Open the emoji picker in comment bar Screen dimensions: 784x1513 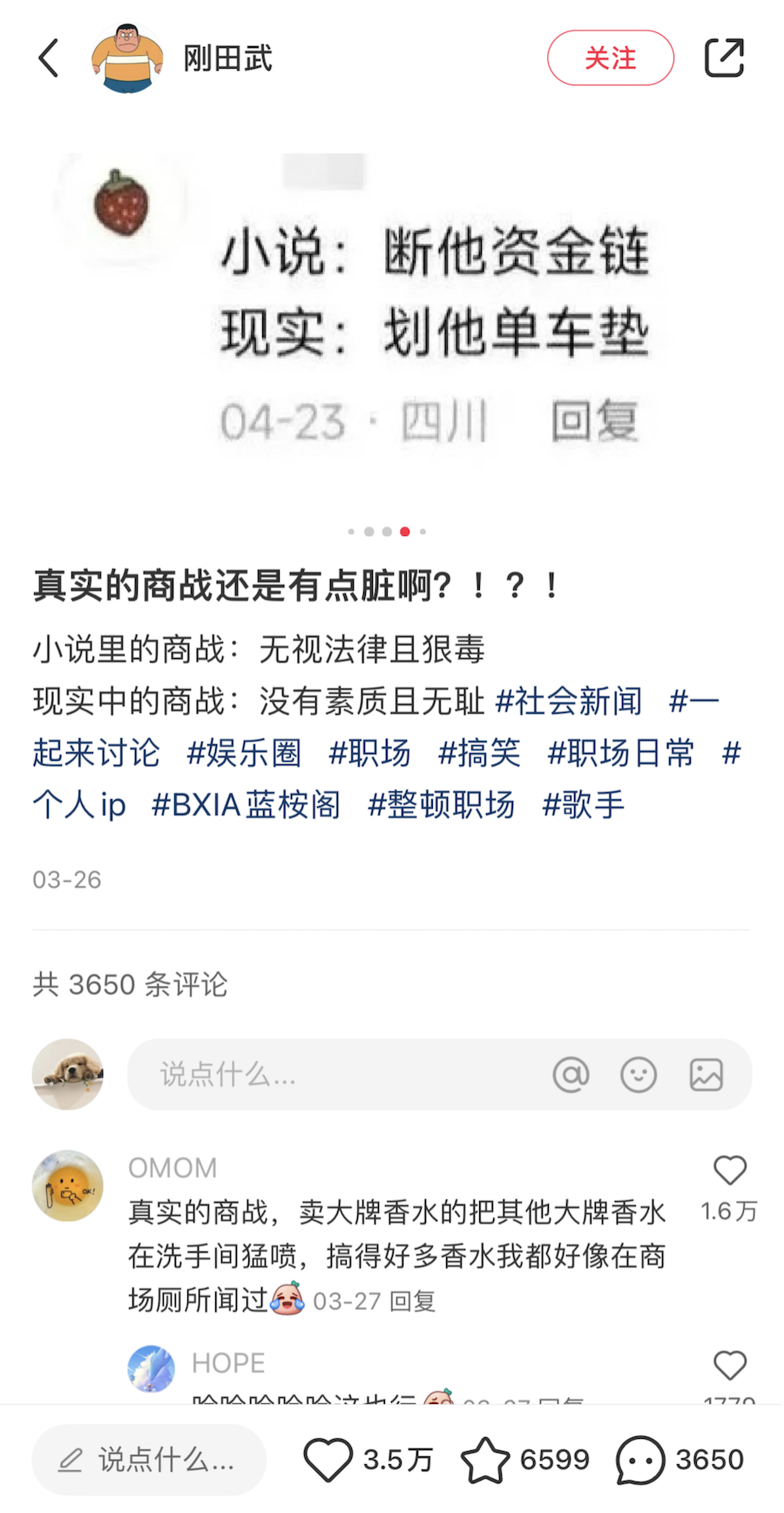639,1075
